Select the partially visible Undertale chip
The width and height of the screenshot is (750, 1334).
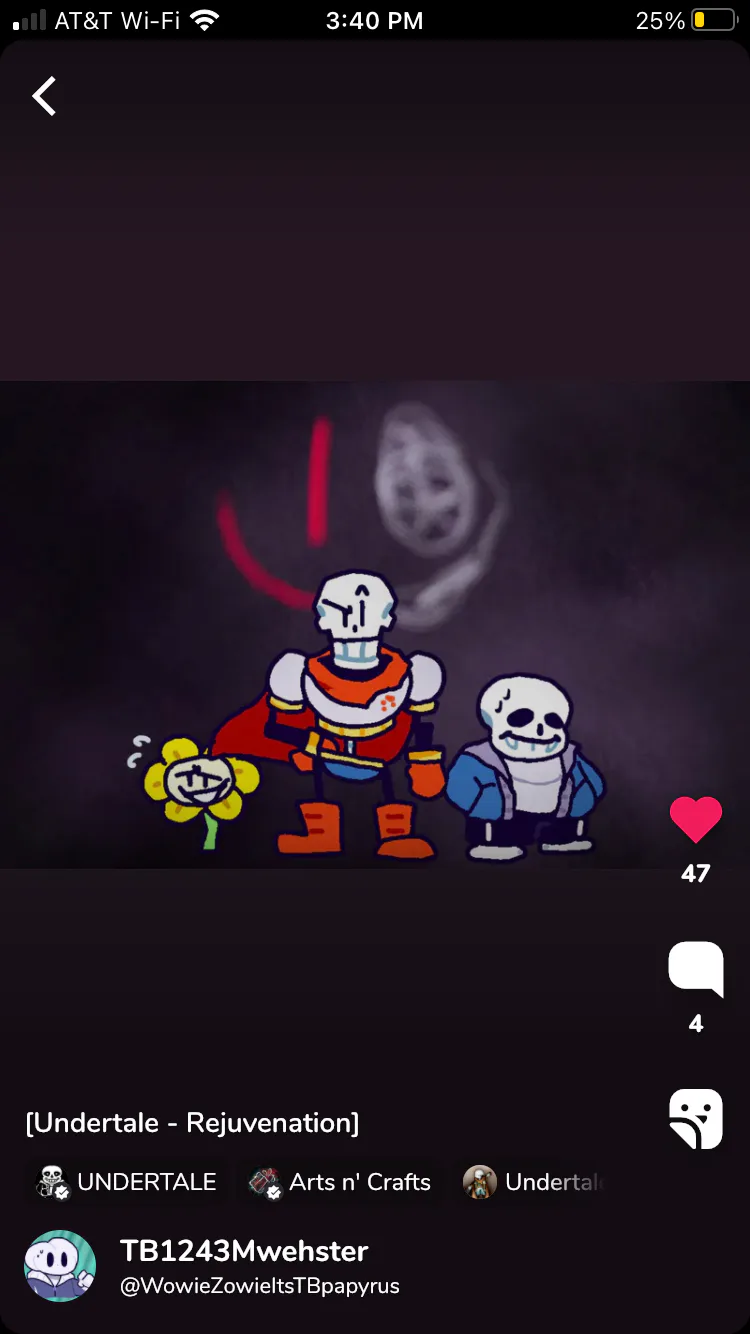point(535,1182)
